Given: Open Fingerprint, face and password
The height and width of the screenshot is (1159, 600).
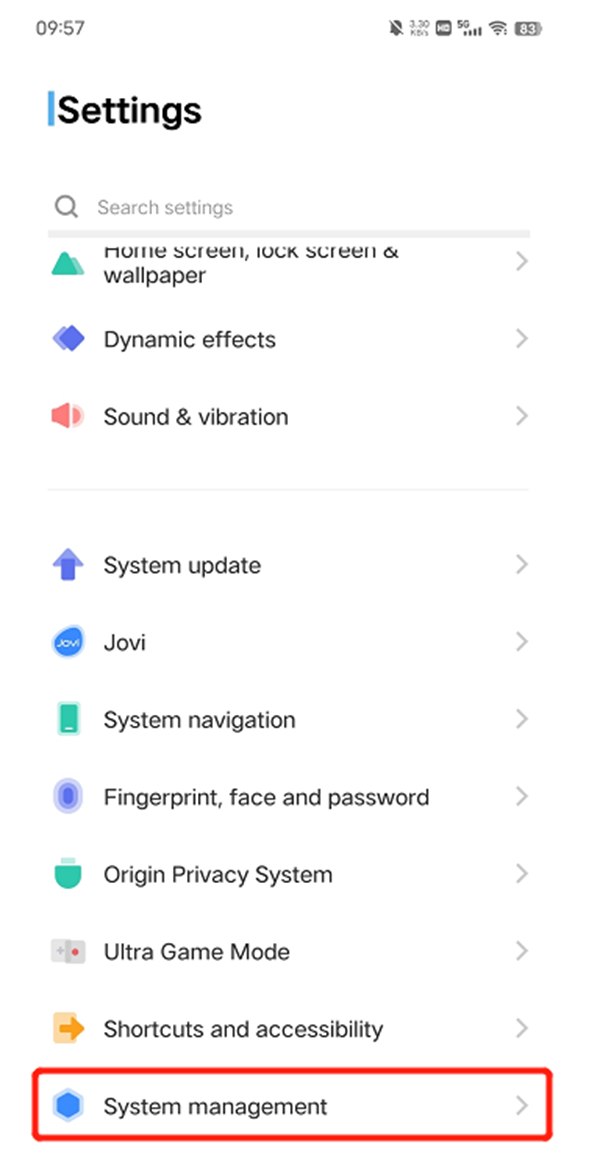Looking at the screenshot, I should coord(290,797).
